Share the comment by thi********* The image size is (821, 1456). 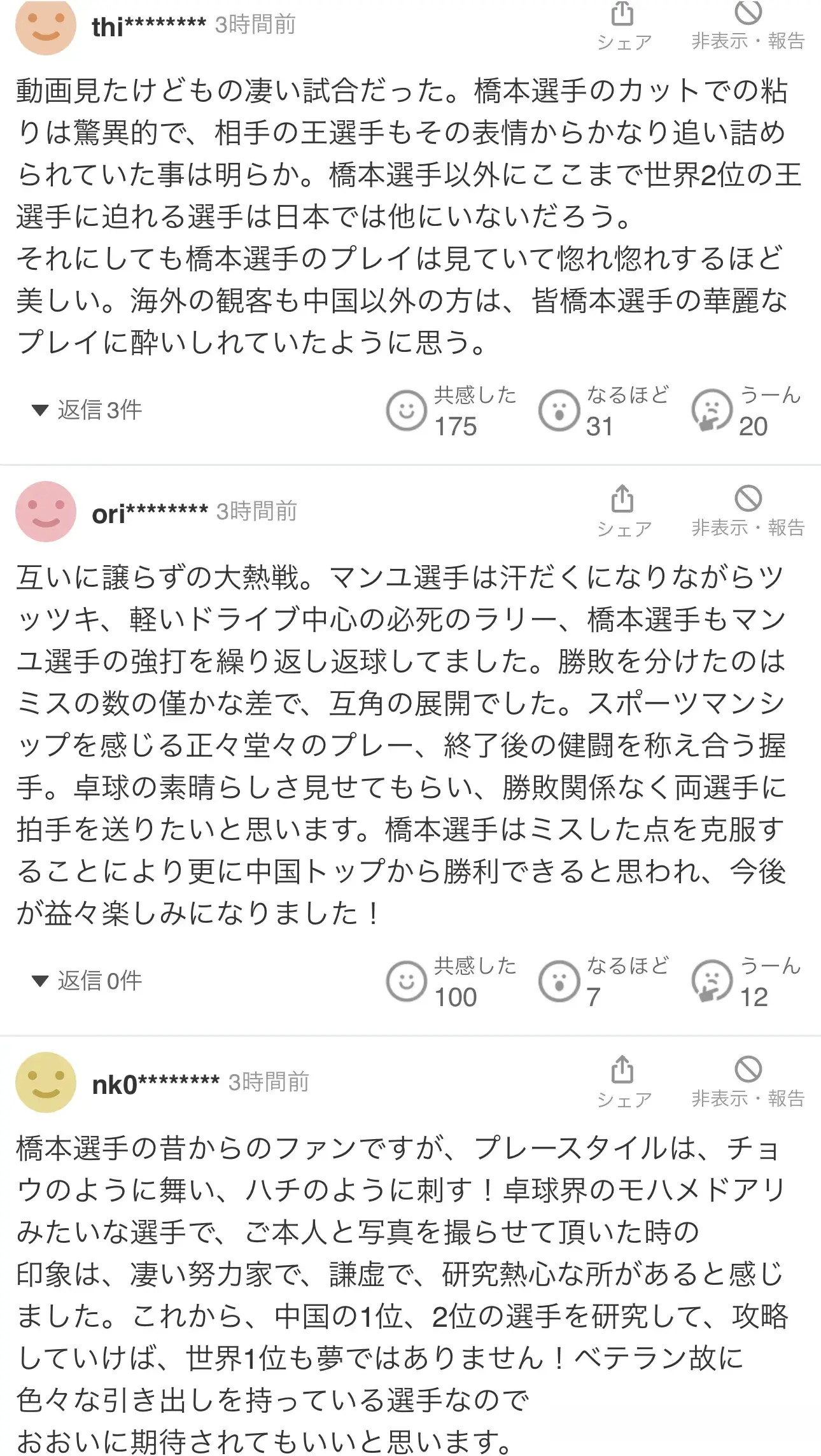(x=623, y=25)
